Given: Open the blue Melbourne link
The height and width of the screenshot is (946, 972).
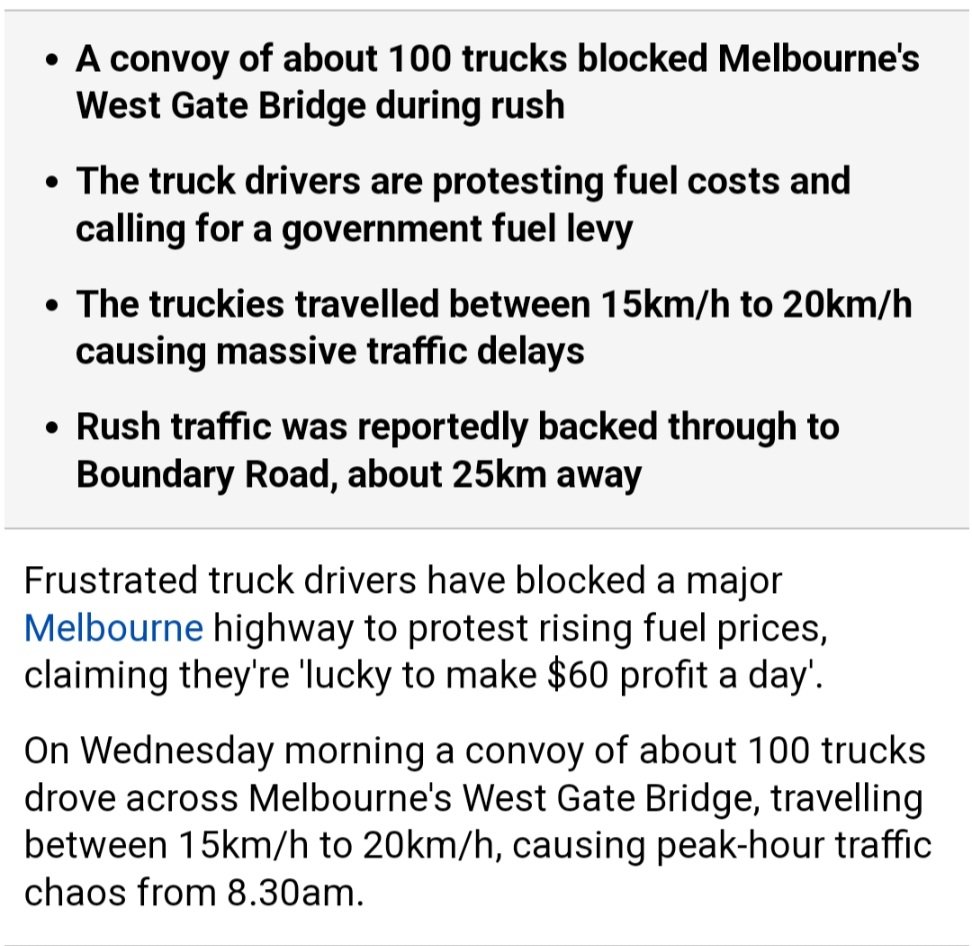Looking at the screenshot, I should click(113, 629).
